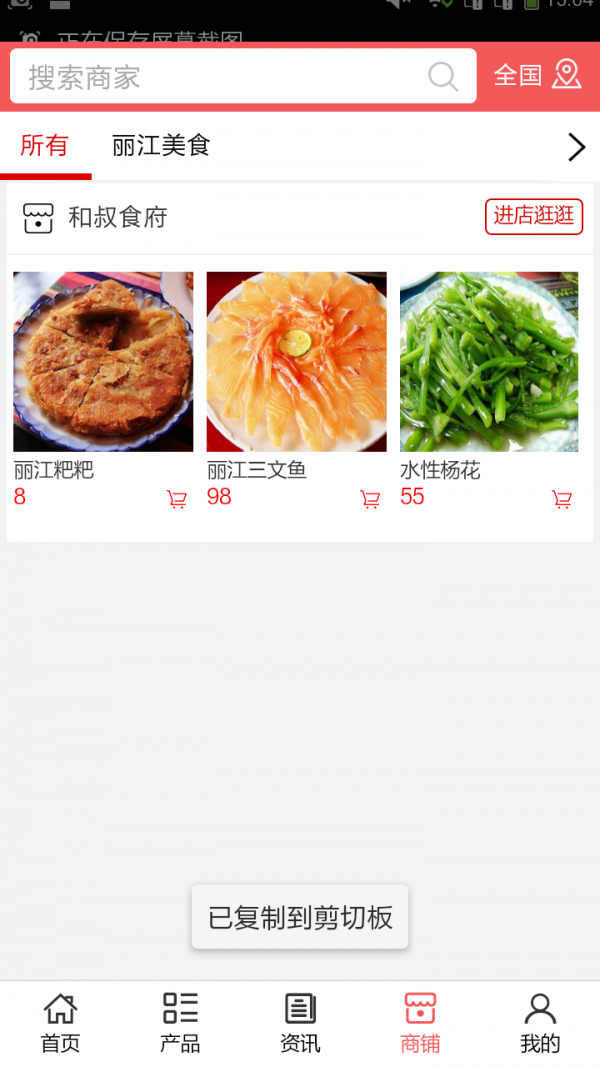The width and height of the screenshot is (600, 1067).
Task: View the 水性杨花 product photo
Action: [x=489, y=361]
